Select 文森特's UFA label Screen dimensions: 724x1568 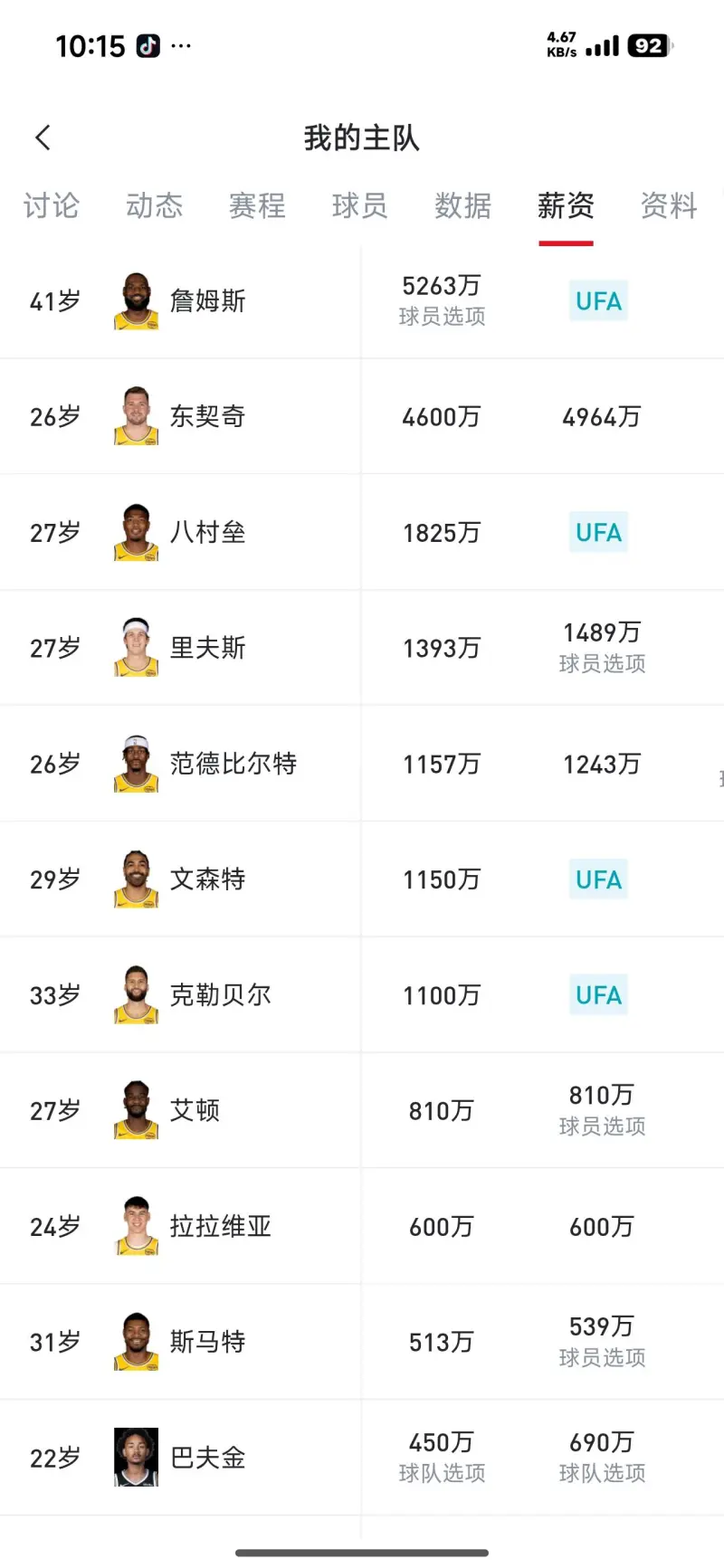click(x=597, y=879)
